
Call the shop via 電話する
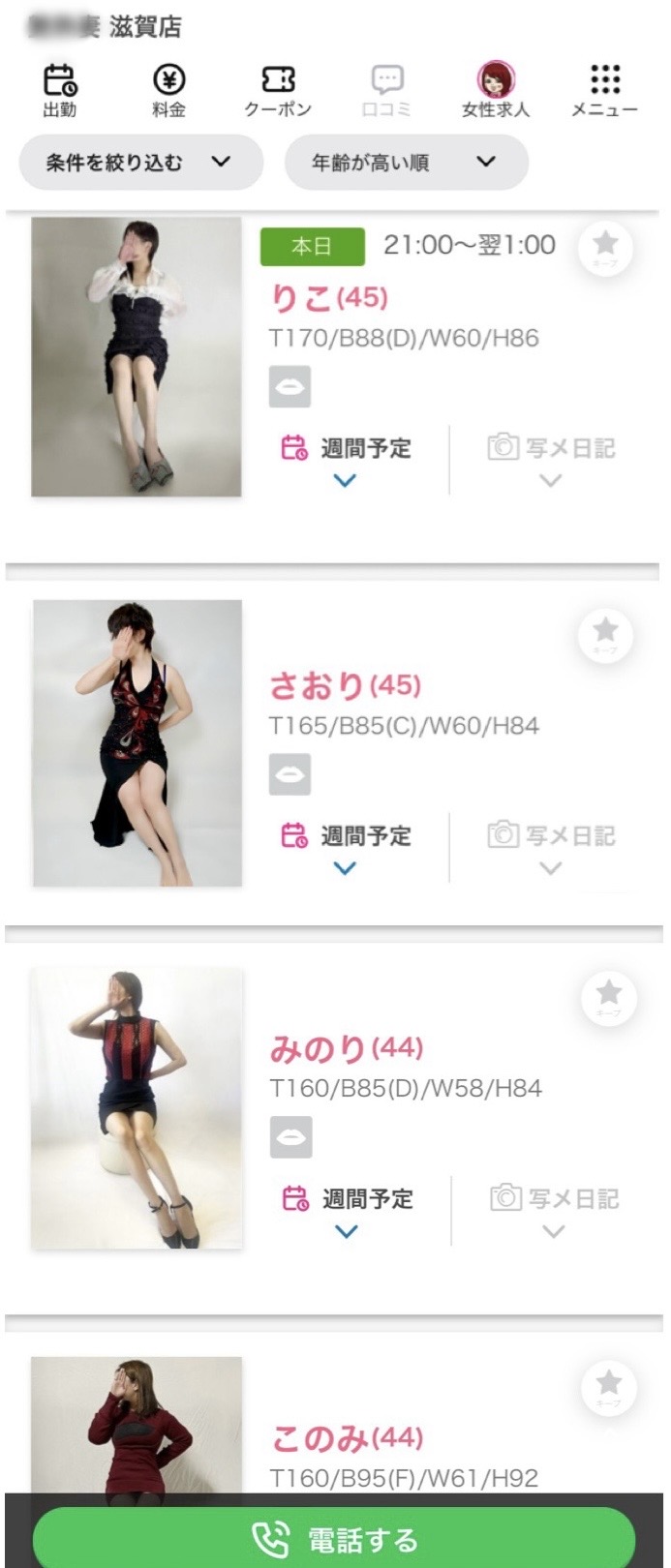click(334, 1539)
